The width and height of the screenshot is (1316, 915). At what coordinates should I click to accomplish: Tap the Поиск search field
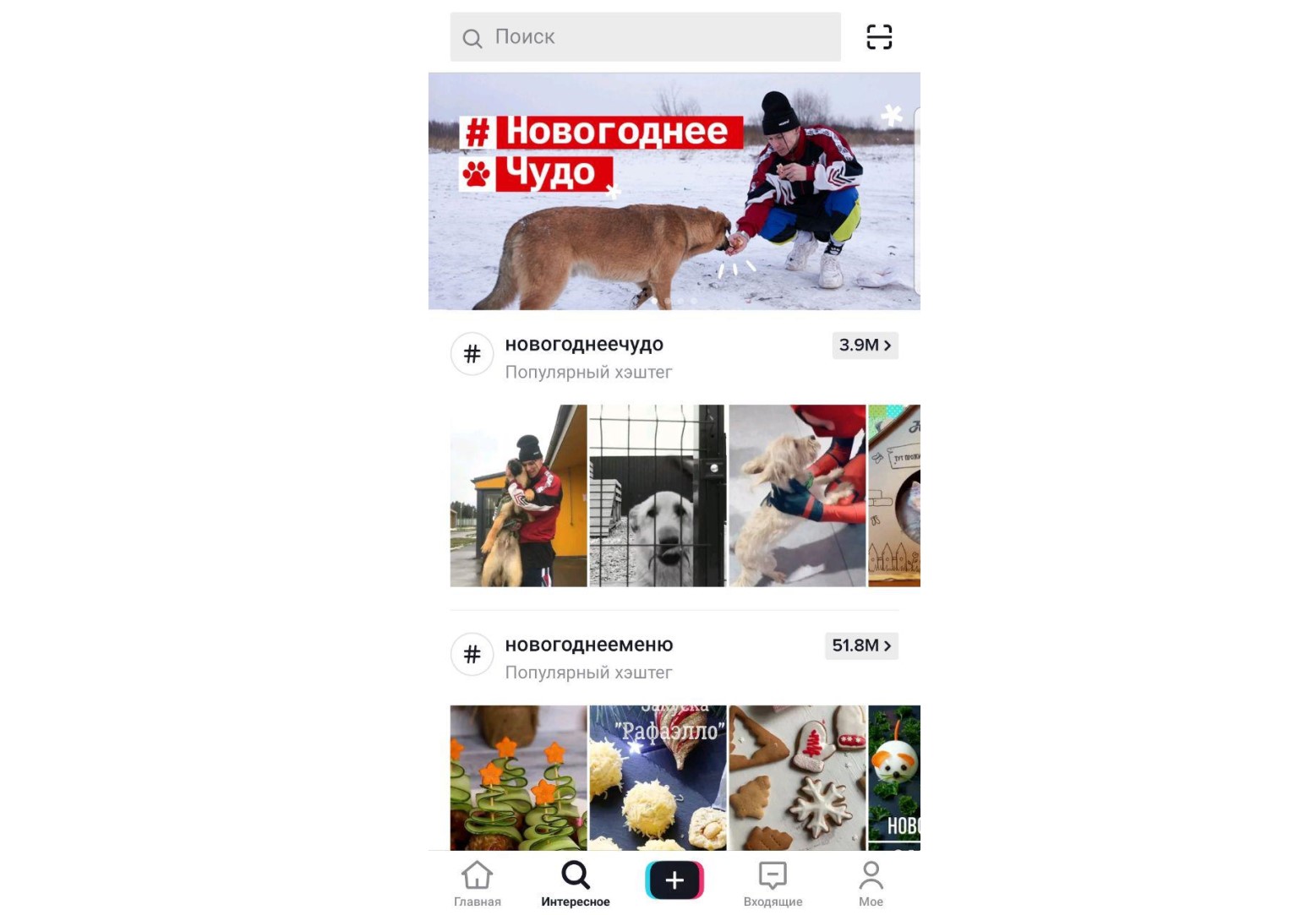(644, 37)
